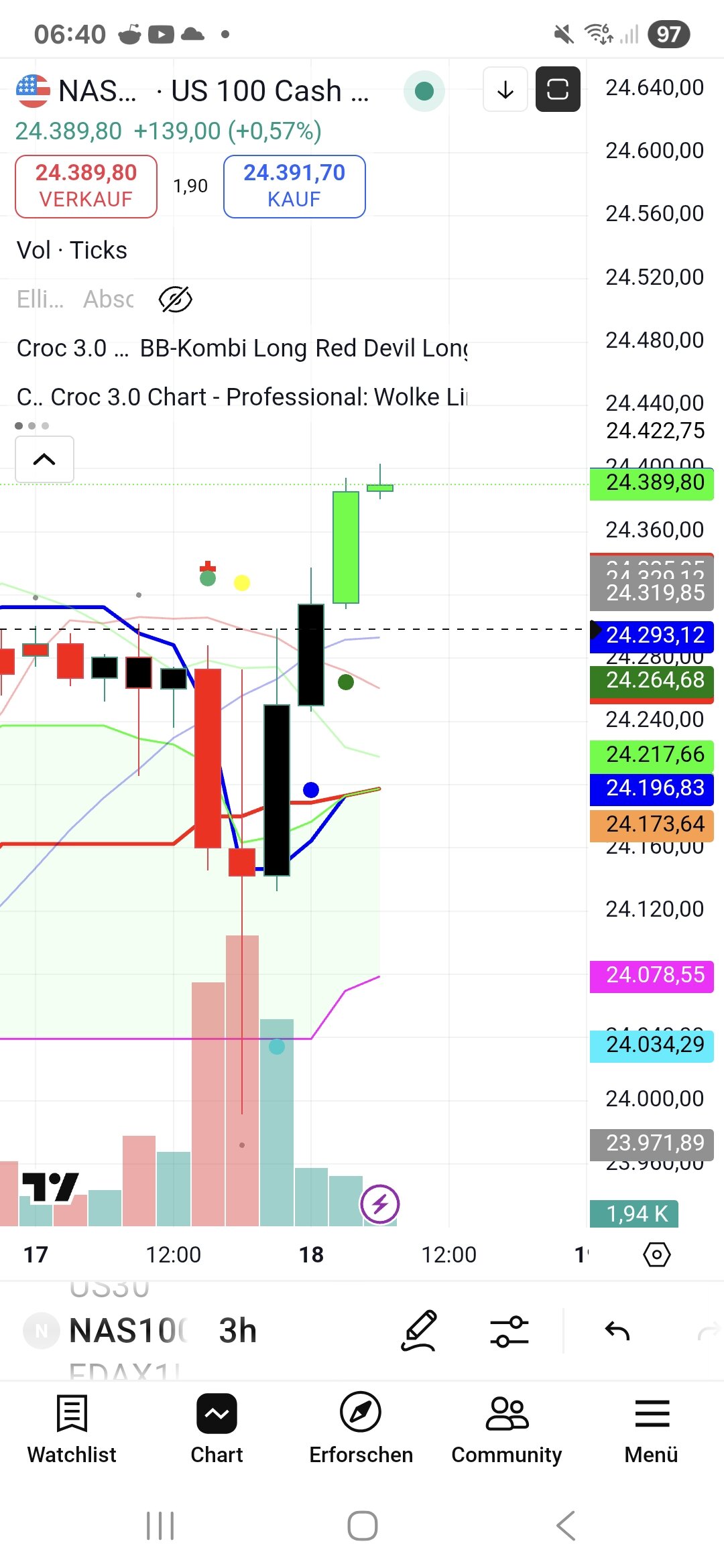The image size is (724, 1568).
Task: Tap the system back button
Action: (566, 1526)
